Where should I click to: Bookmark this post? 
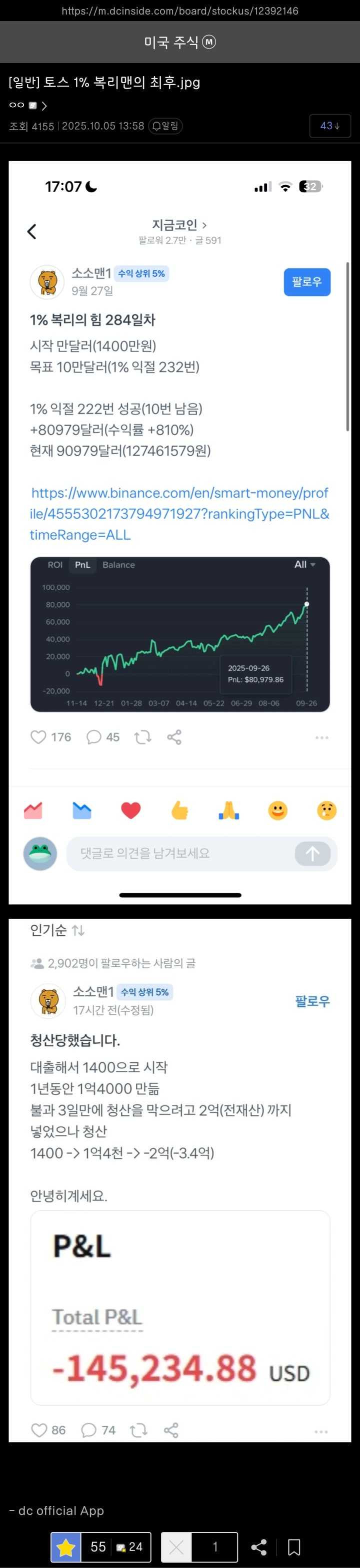pos(293,1546)
